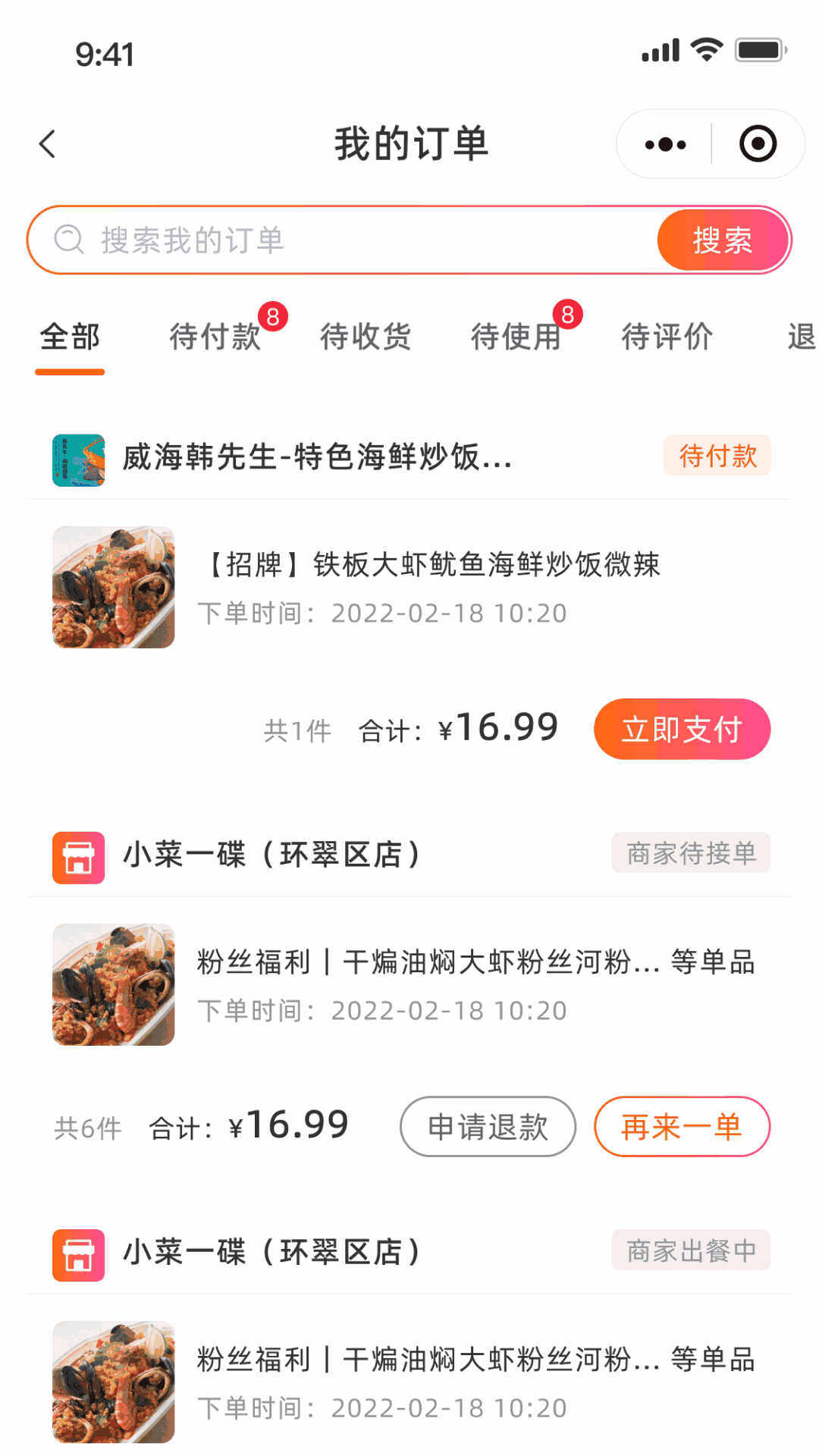This screenshot has height=1456, width=819.
Task: Open the more options (•••) menu
Action: point(664,143)
